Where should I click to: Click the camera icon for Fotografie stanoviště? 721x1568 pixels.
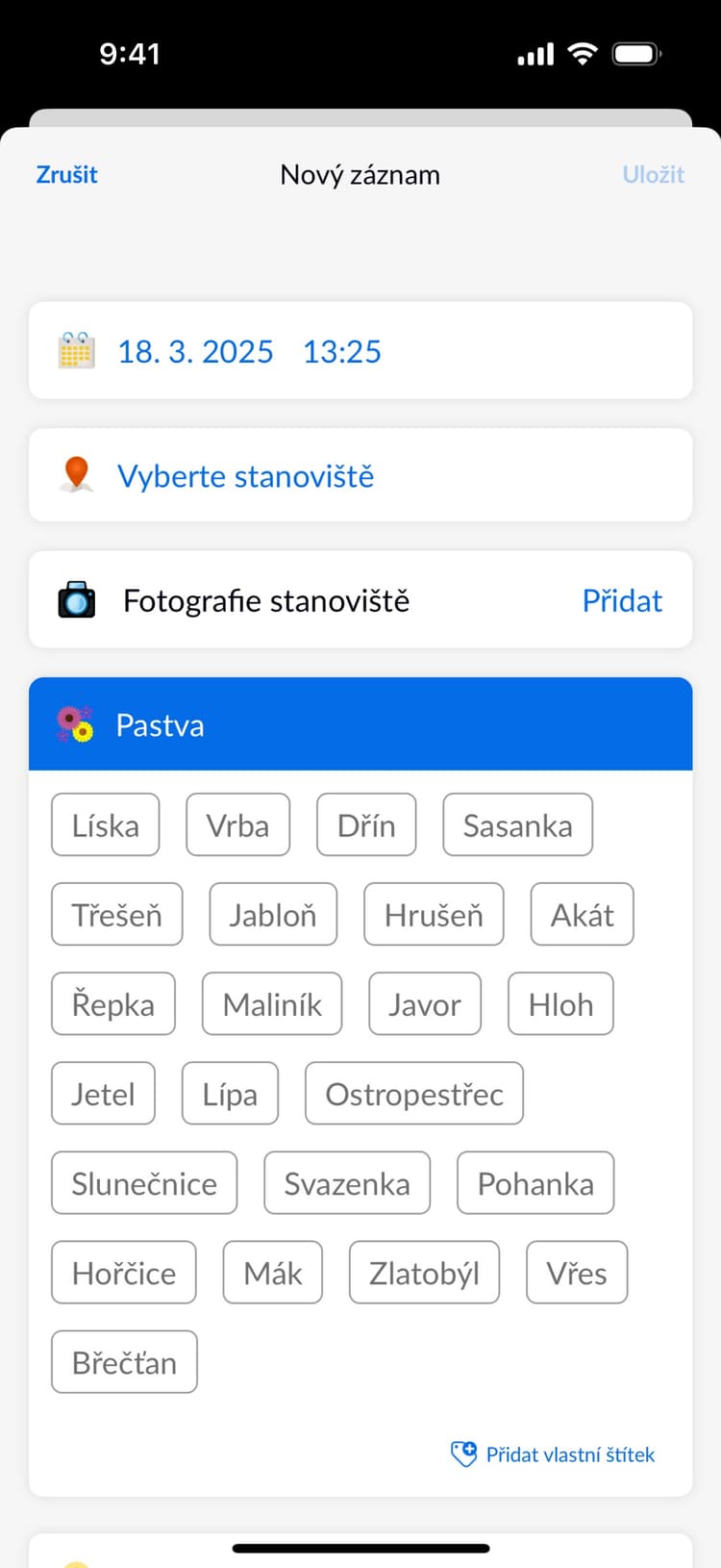click(77, 599)
